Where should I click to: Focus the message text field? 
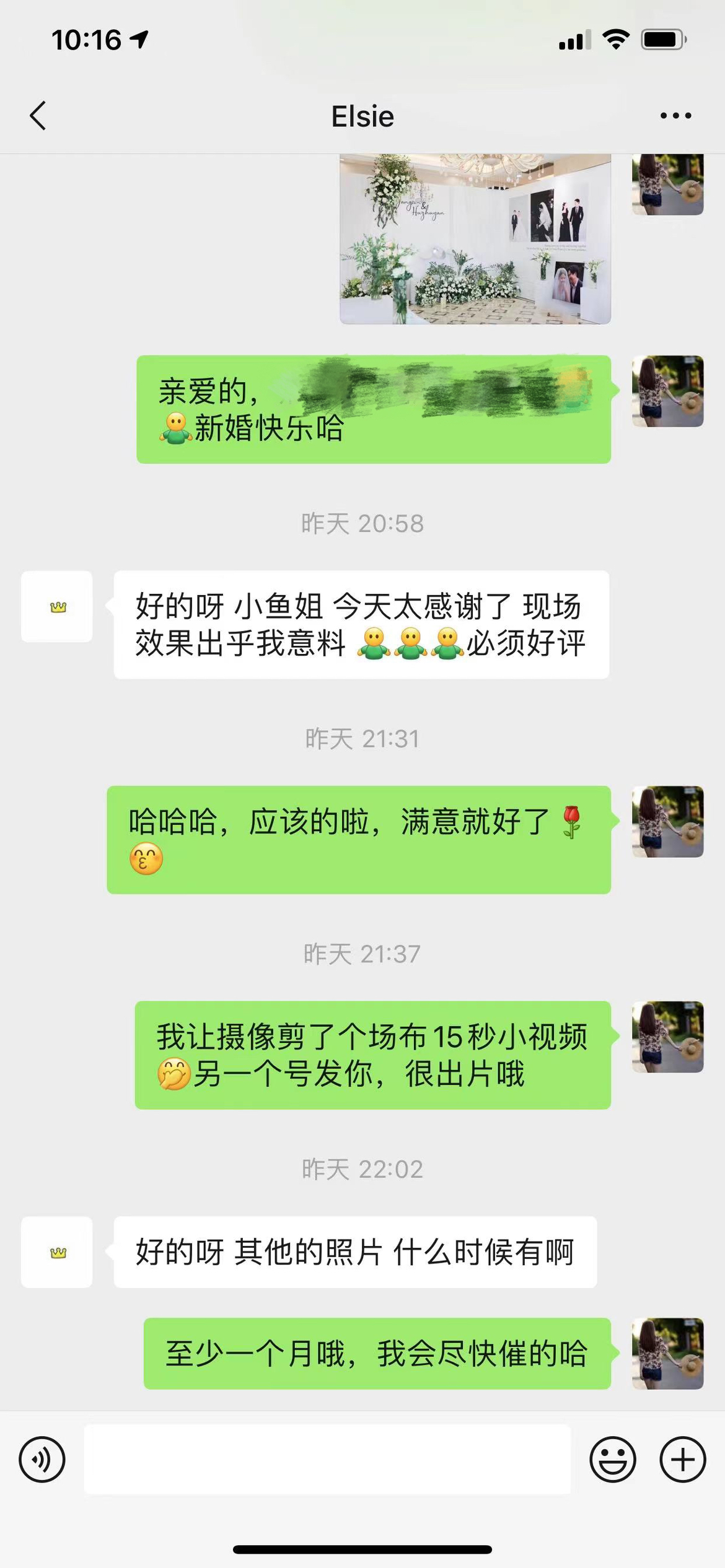[x=327, y=1460]
